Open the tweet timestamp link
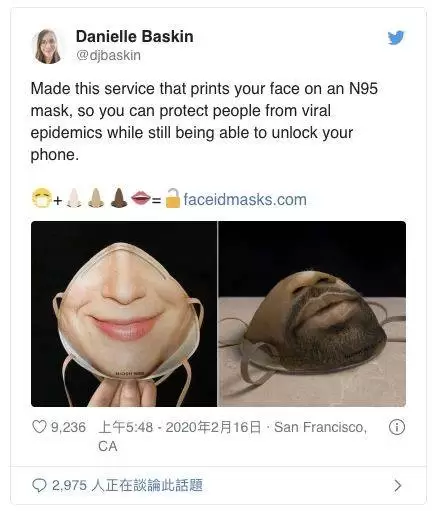 point(180,427)
